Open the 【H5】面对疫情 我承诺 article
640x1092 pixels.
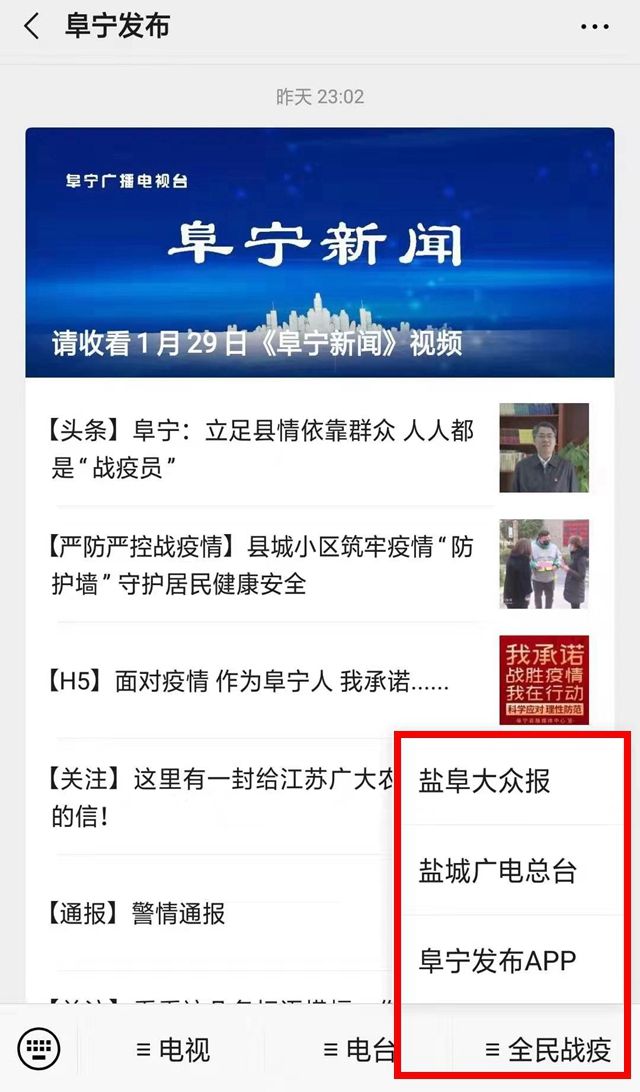(x=250, y=682)
